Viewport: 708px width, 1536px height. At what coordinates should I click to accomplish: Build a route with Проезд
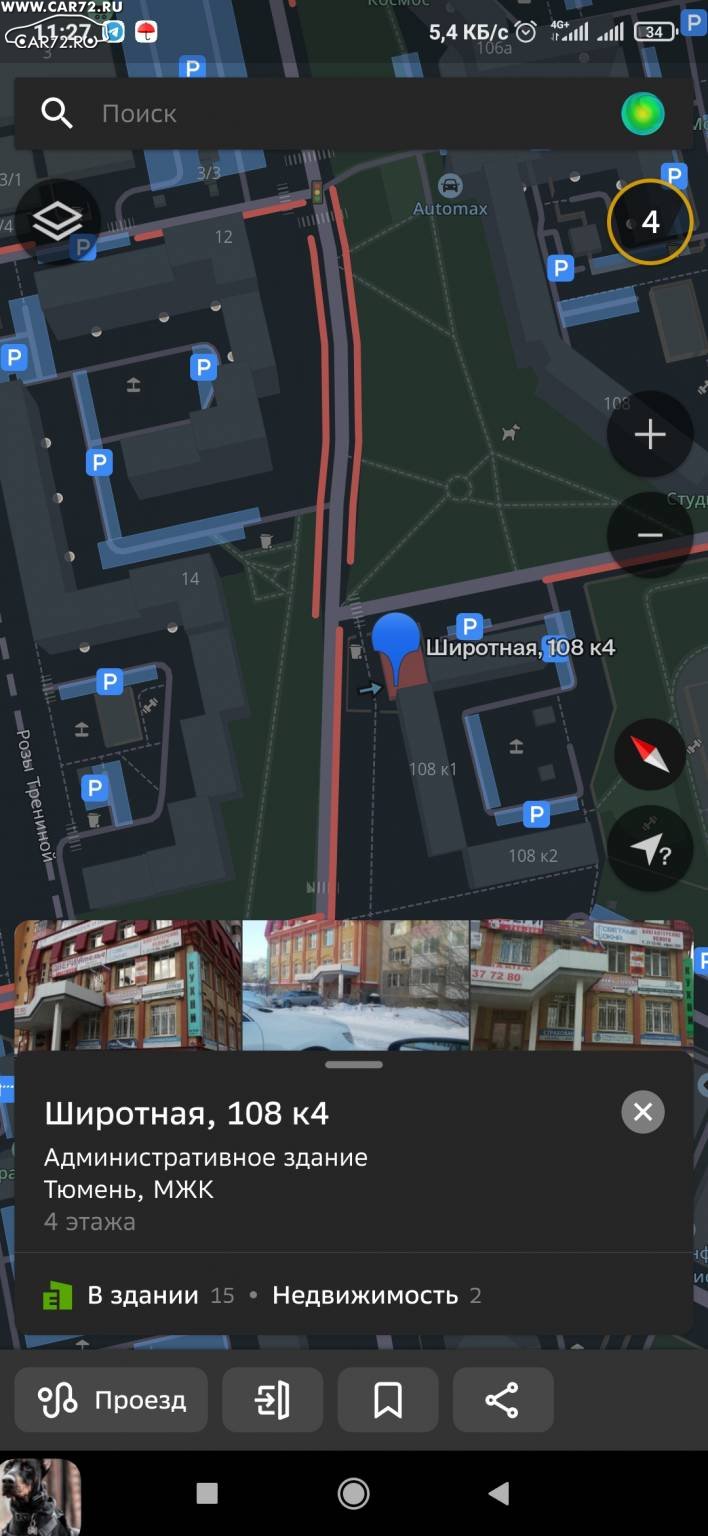111,1400
